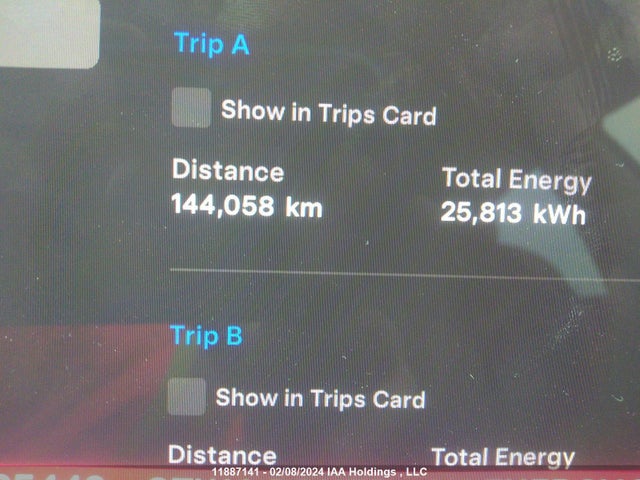Open the Trip B name link
Image resolution: width=640 pixels, height=480 pixels.
pos(206,335)
